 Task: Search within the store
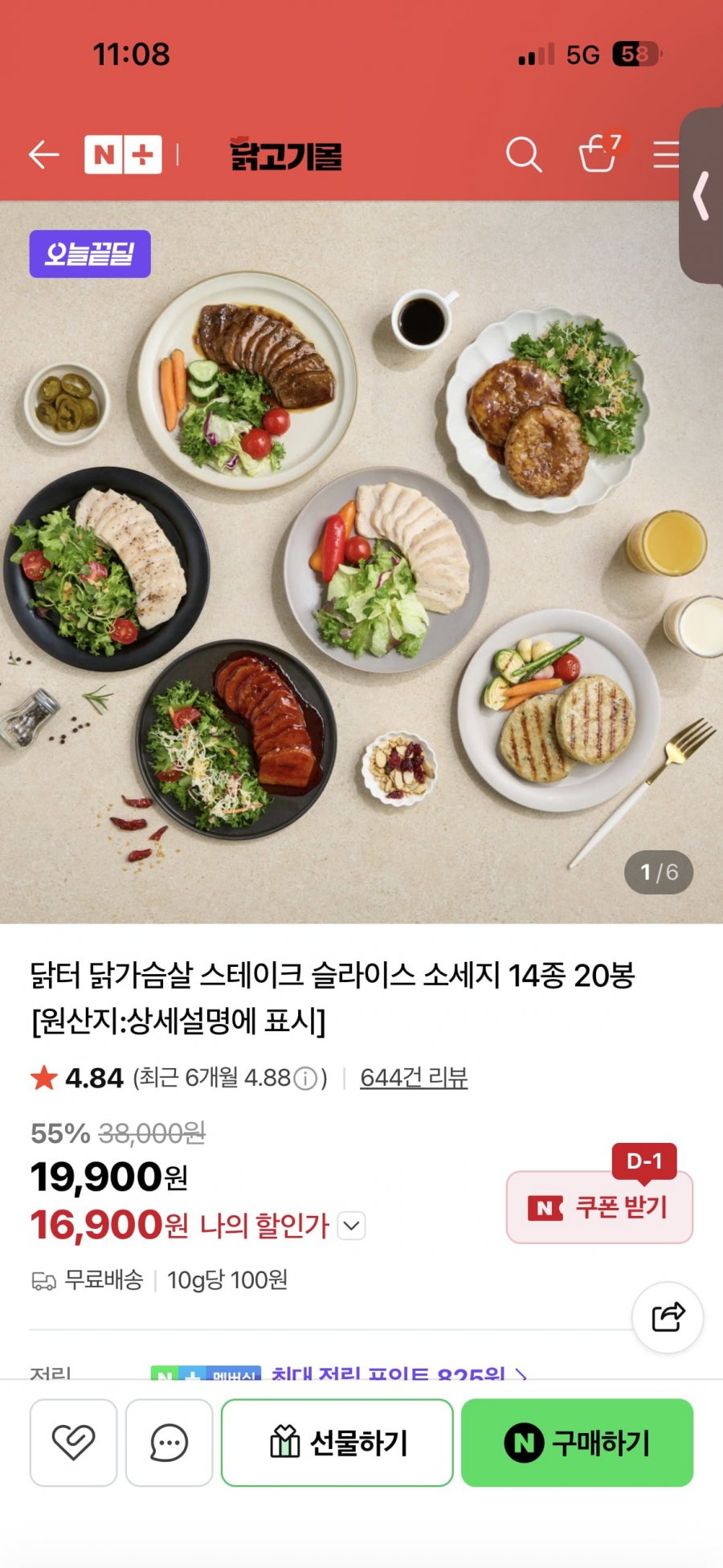pyautogui.click(x=524, y=154)
